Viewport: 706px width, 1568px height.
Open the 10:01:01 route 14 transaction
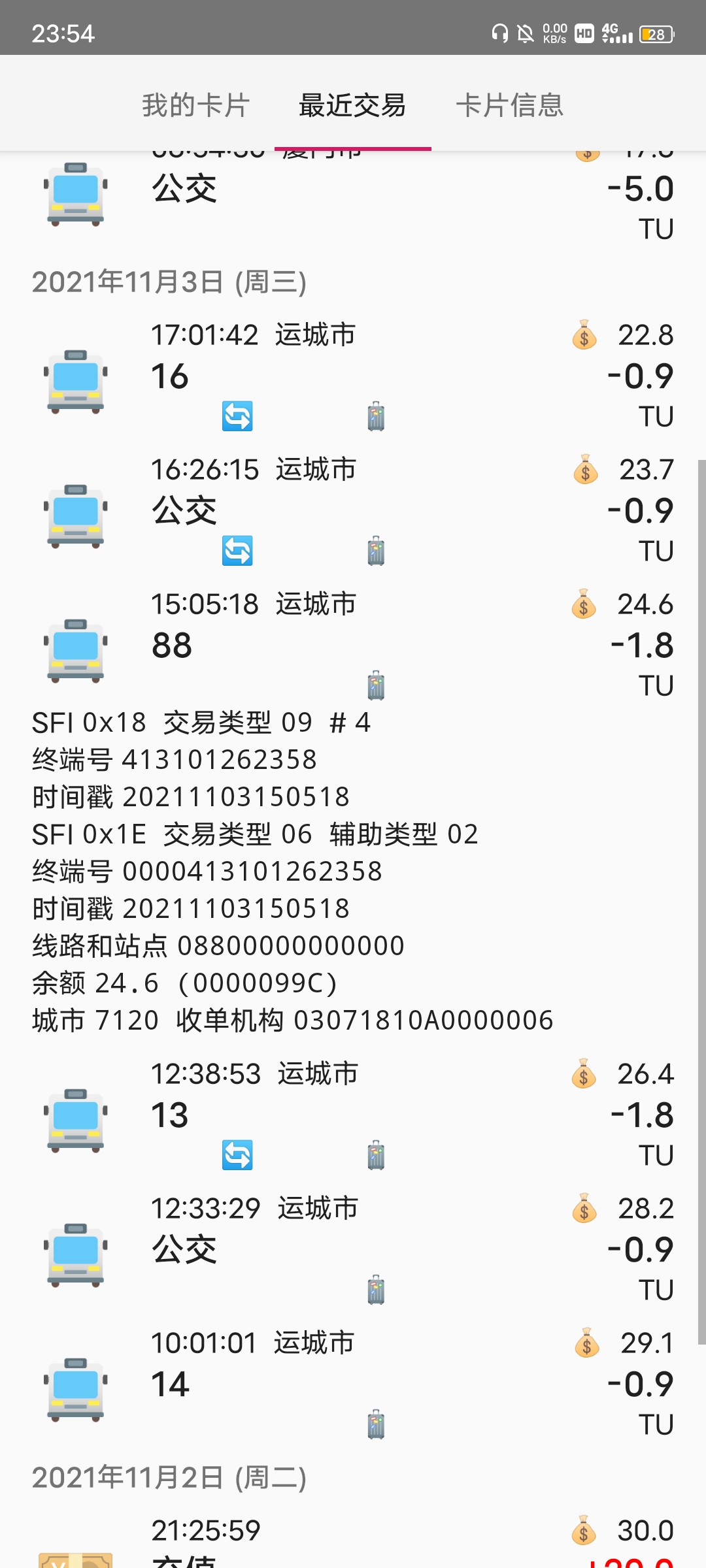pyautogui.click(x=353, y=1384)
